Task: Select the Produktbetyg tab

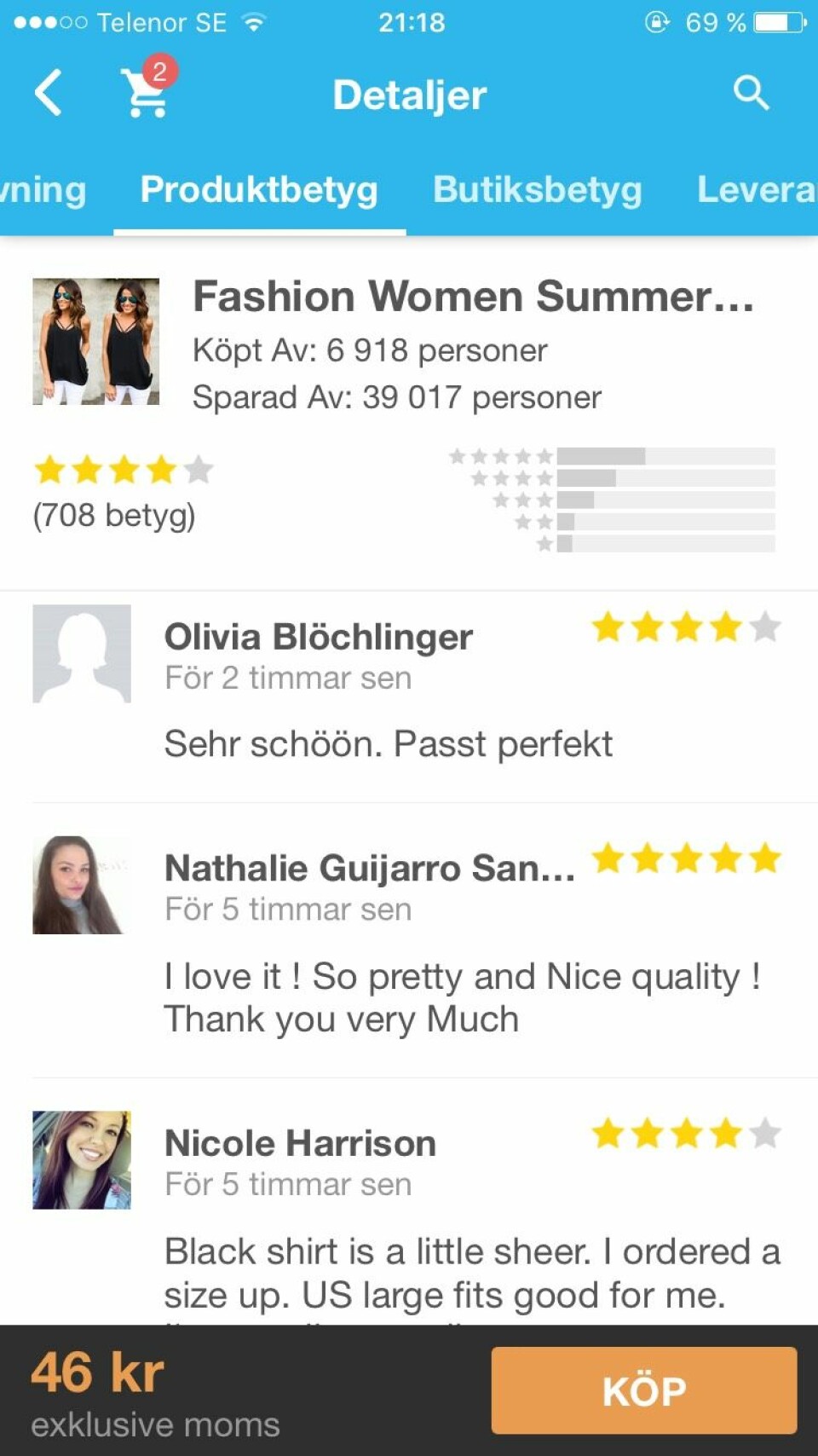Action: [259, 189]
